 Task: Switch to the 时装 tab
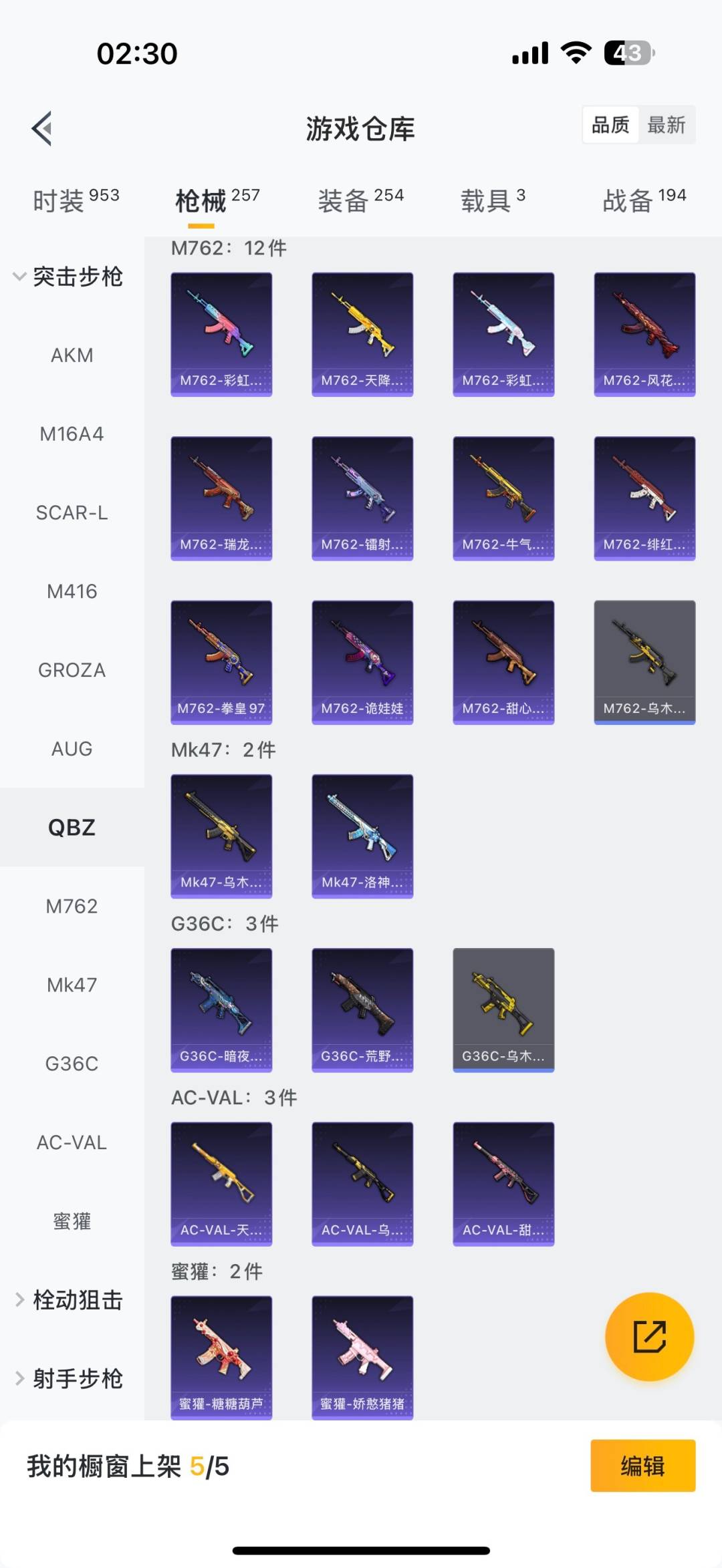pyautogui.click(x=76, y=200)
